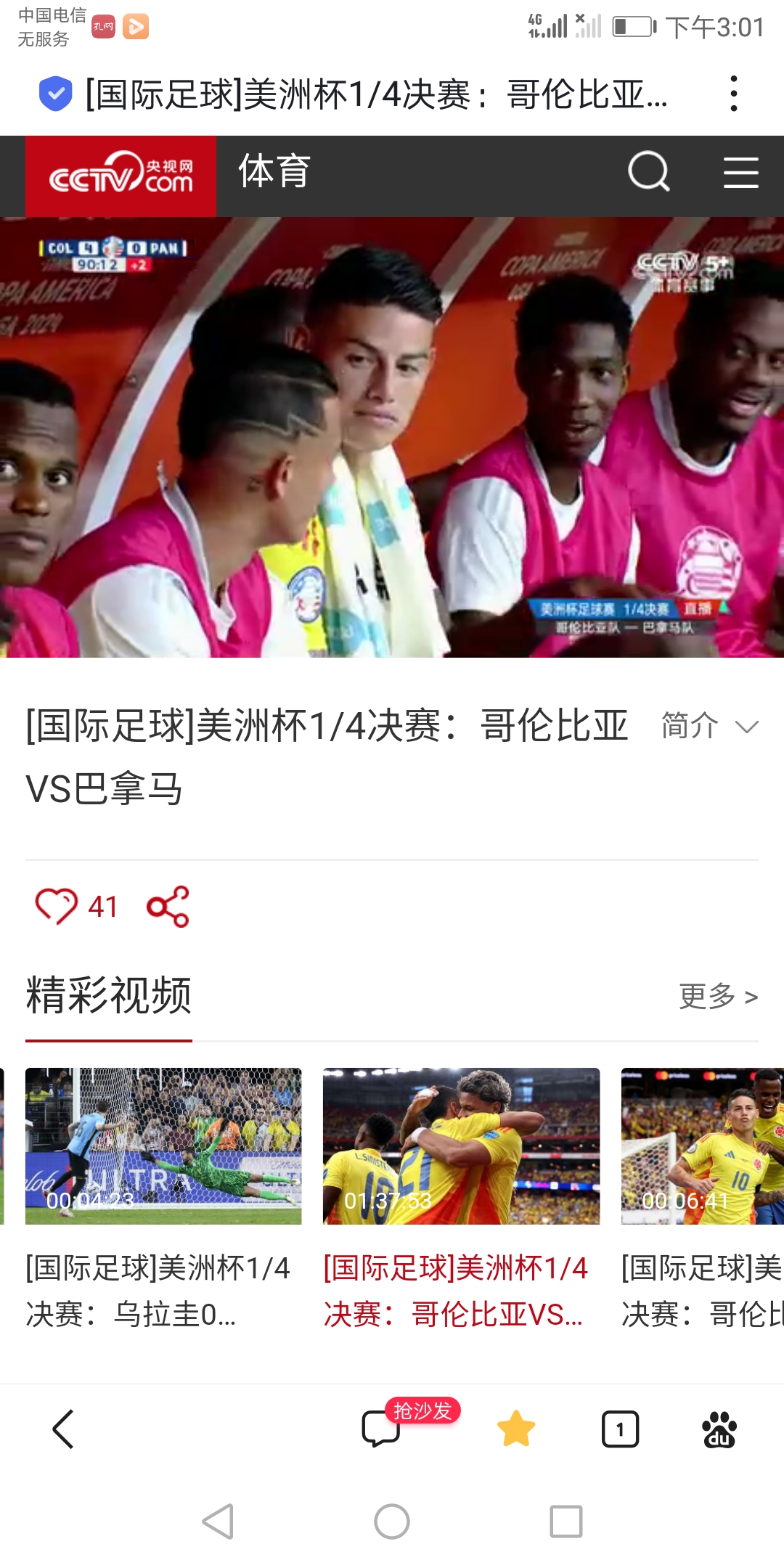Open 更多 for more videos

(718, 996)
